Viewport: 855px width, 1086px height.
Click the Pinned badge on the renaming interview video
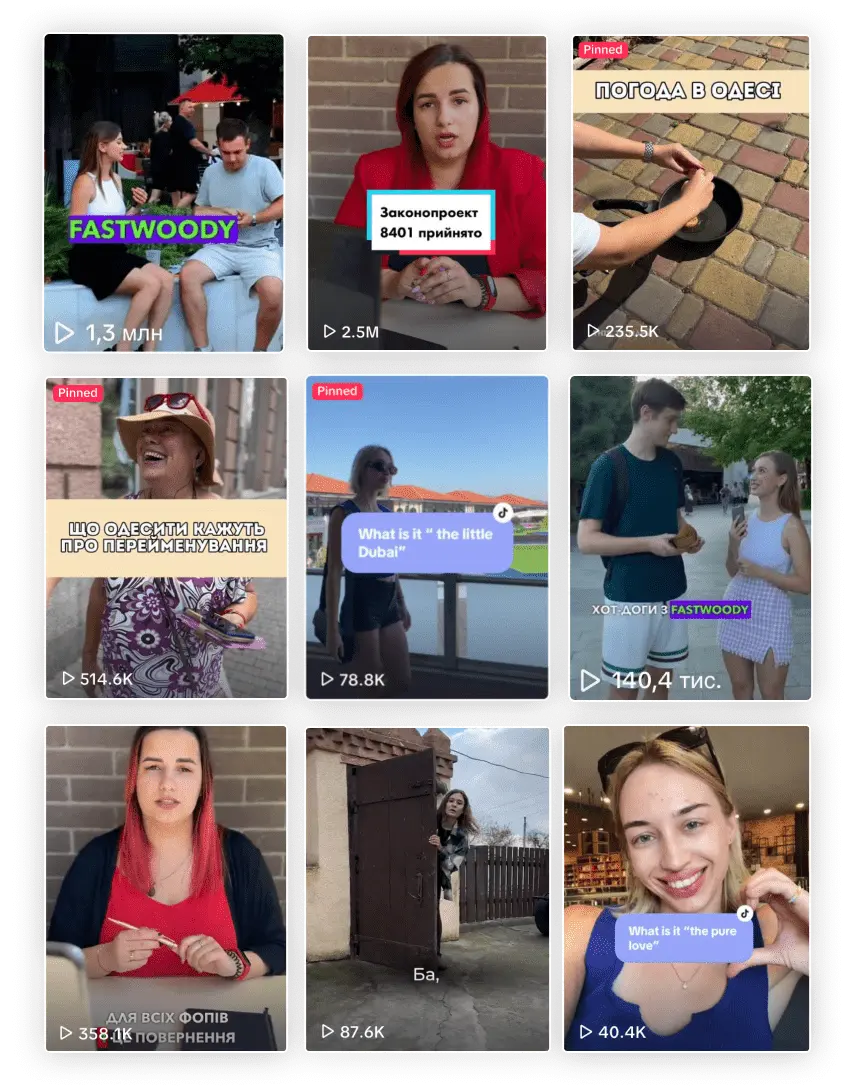tap(77, 393)
